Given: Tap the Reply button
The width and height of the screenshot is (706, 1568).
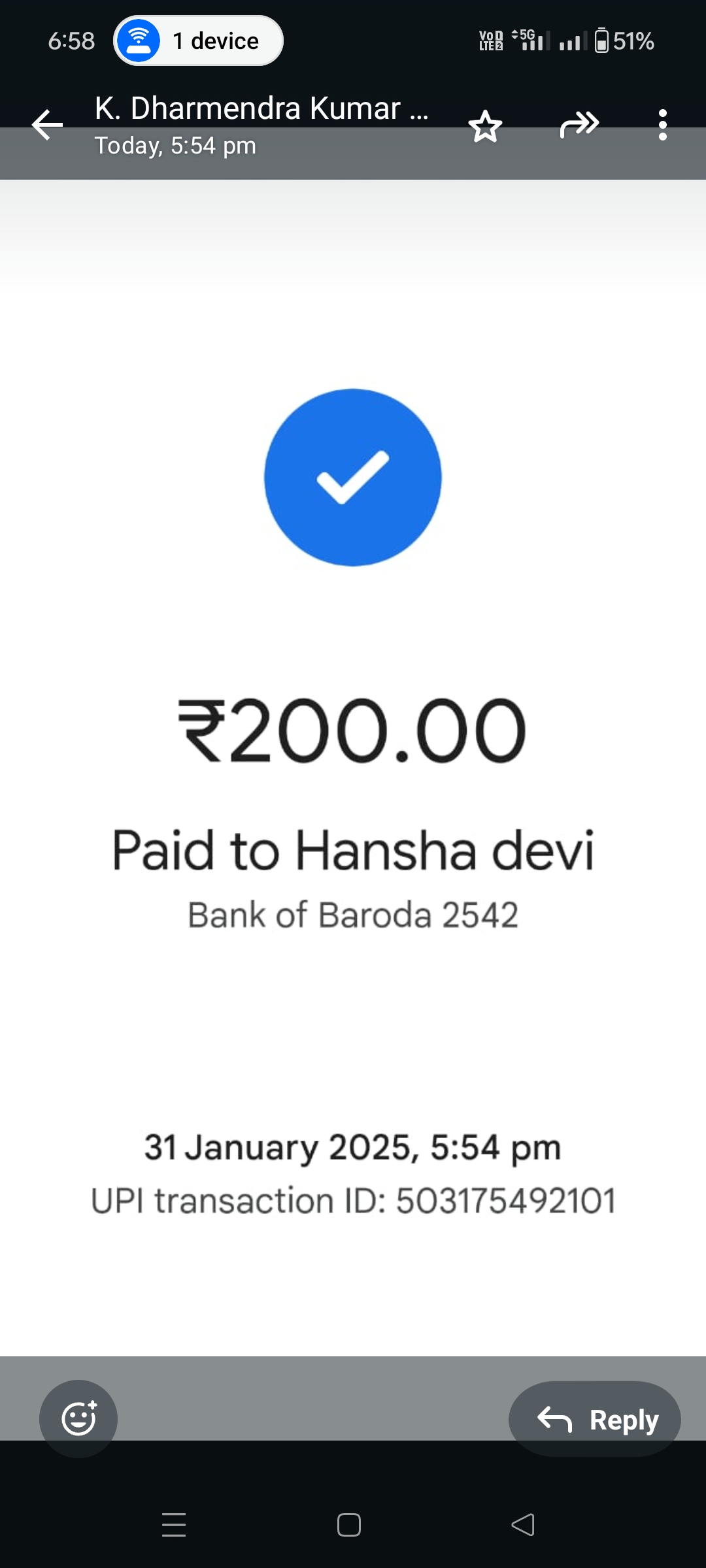Looking at the screenshot, I should click(595, 1419).
